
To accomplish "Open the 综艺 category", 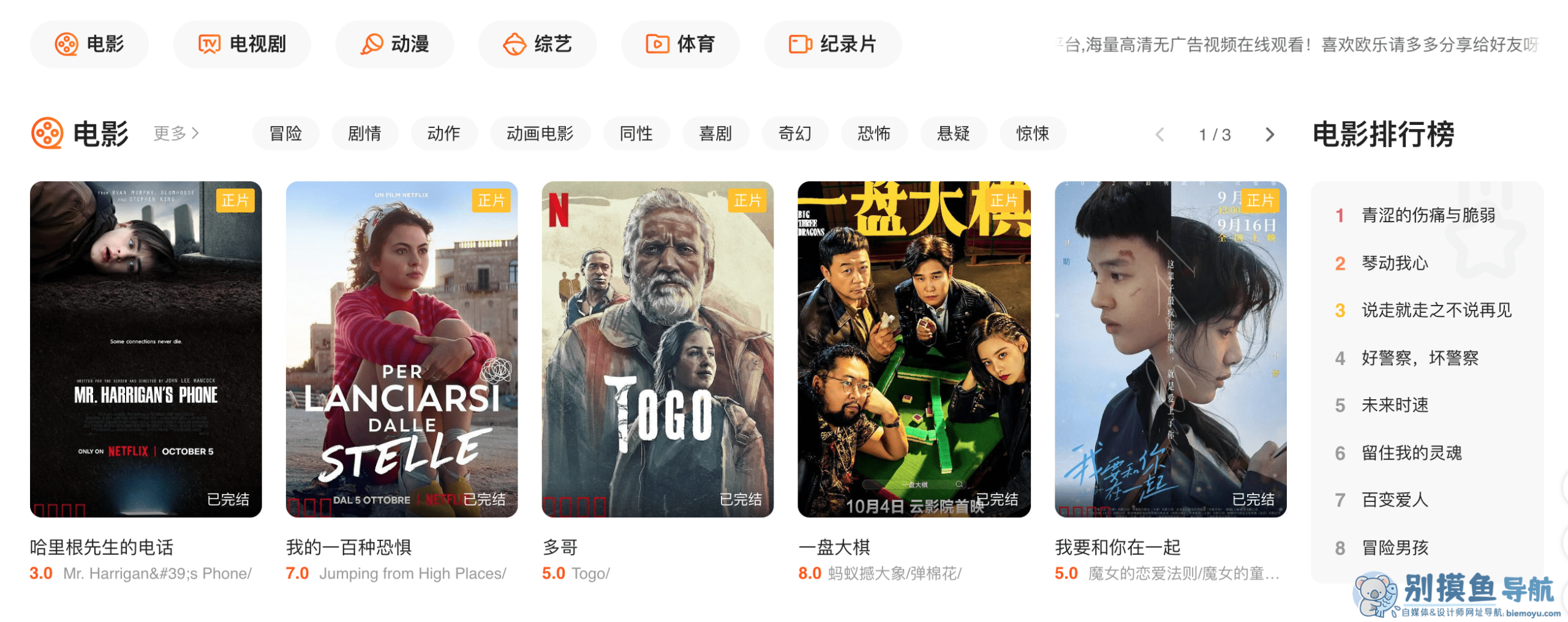I will (537, 44).
